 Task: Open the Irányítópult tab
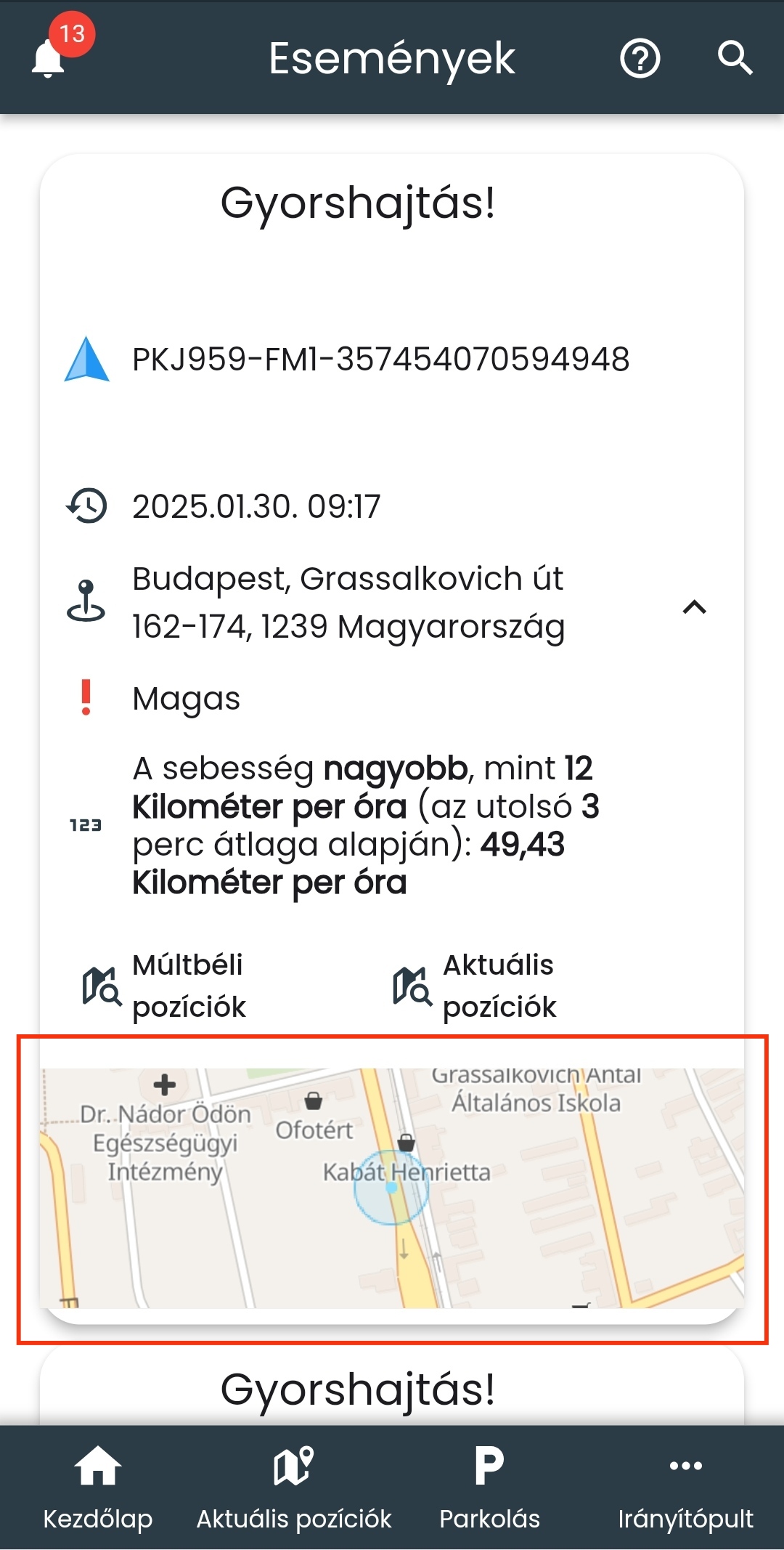coord(685,1485)
